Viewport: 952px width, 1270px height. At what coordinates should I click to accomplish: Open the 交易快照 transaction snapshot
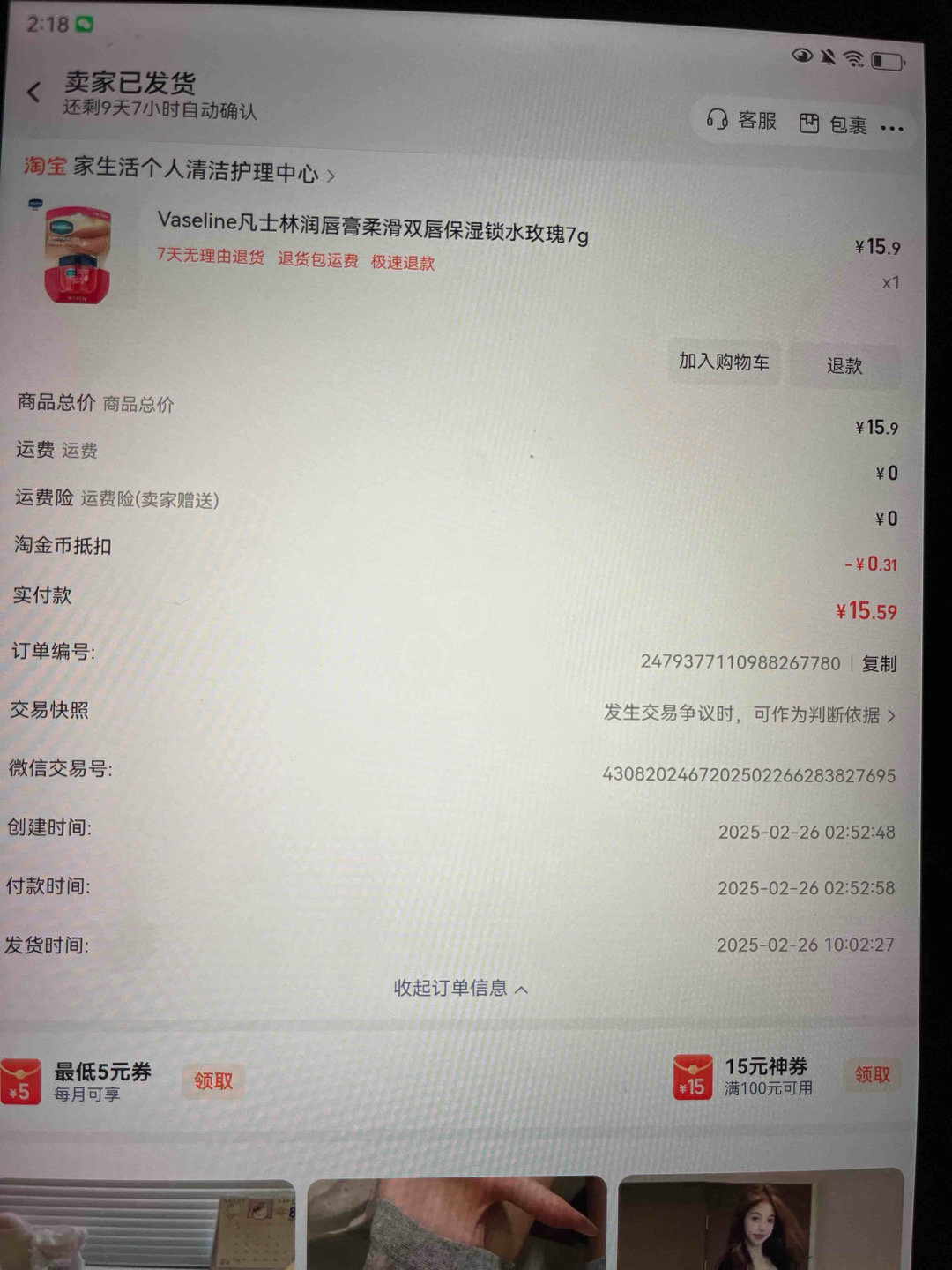click(x=748, y=714)
